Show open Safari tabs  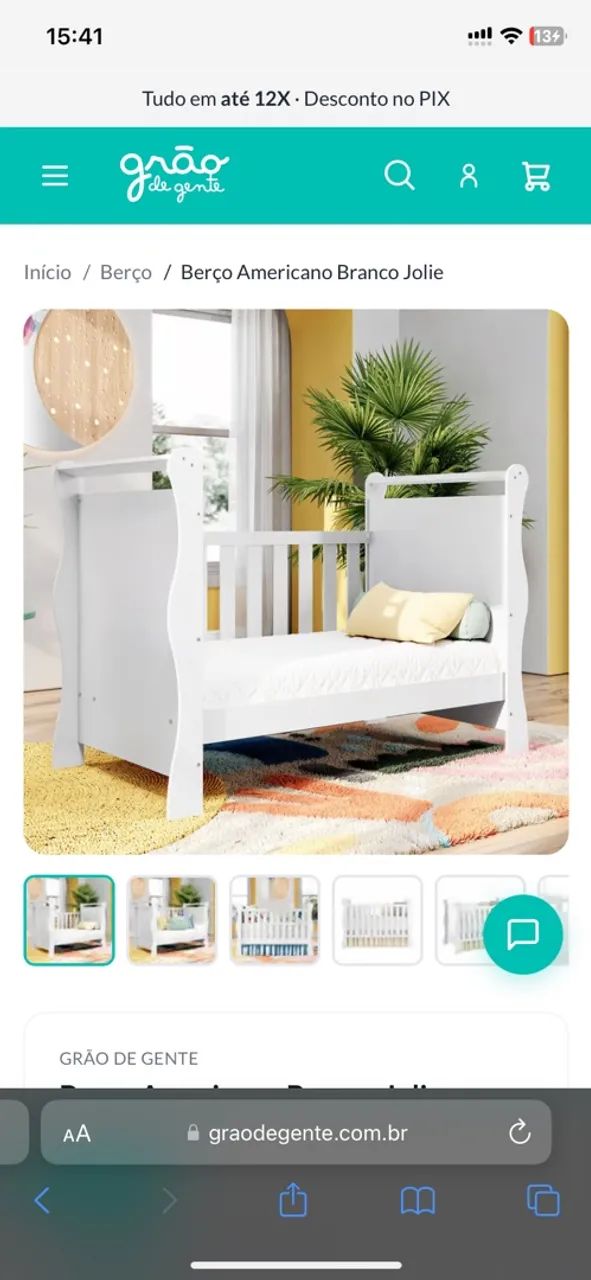[x=543, y=1200]
